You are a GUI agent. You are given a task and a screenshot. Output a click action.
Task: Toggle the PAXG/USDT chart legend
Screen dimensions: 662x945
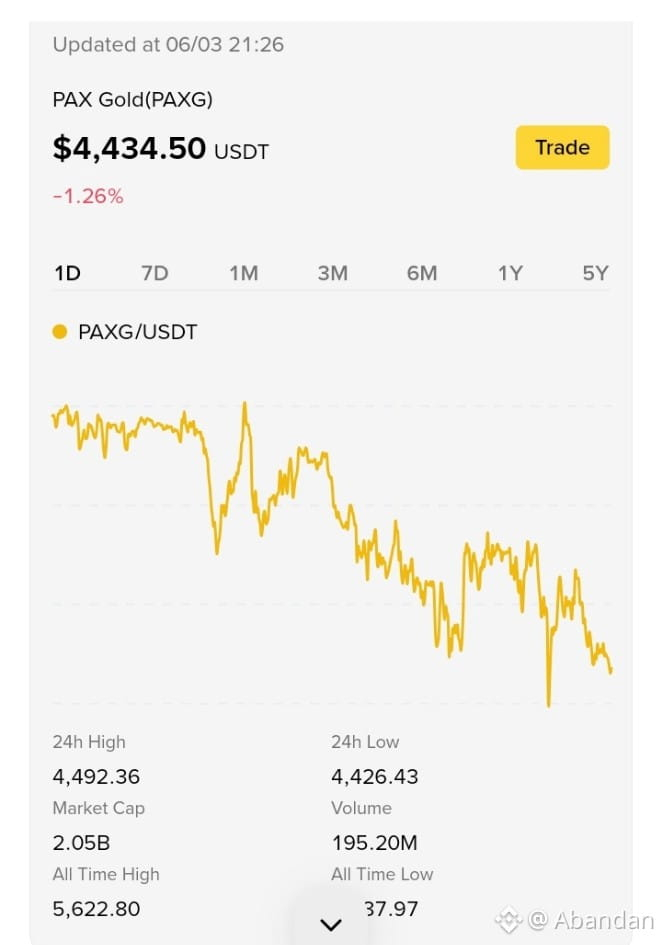(x=125, y=332)
